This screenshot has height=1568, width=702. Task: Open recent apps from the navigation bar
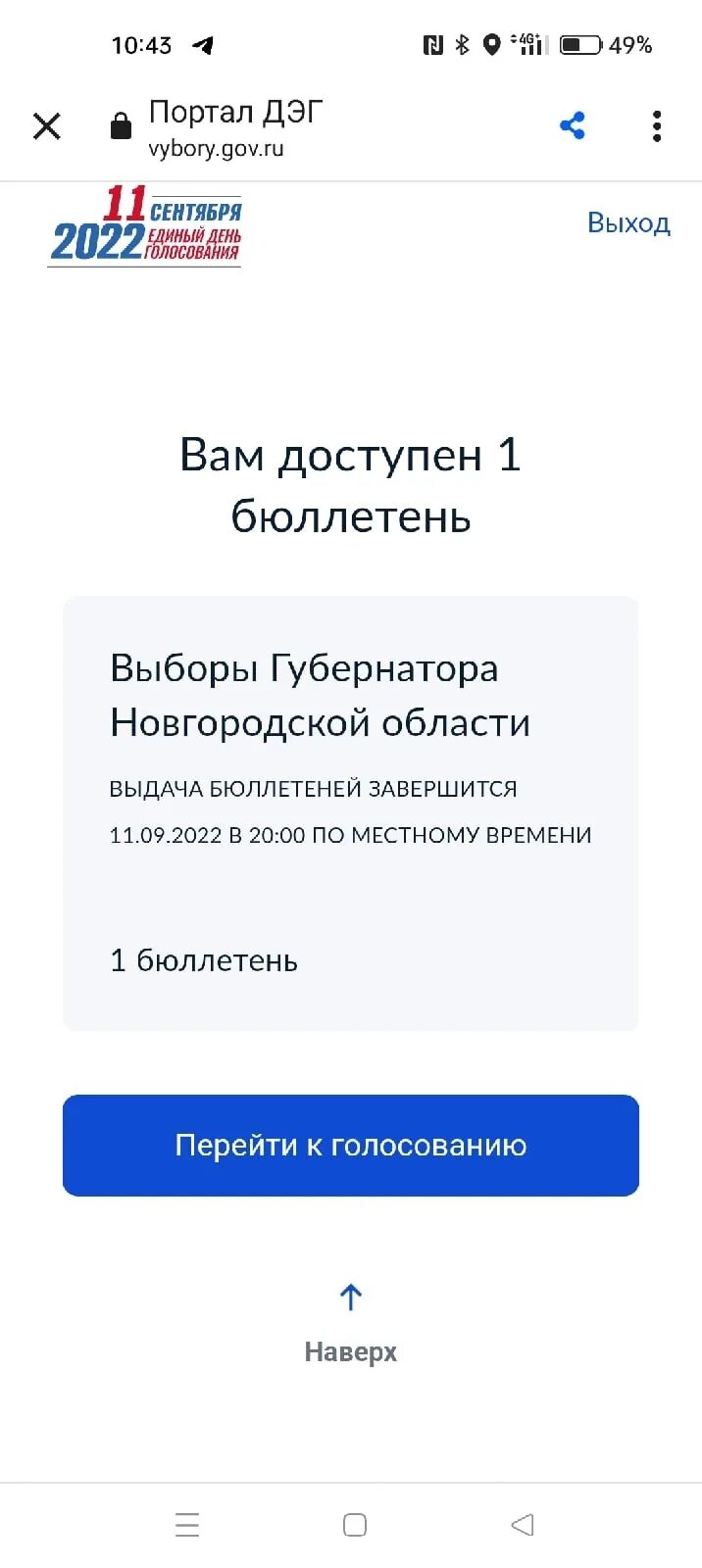click(187, 1524)
